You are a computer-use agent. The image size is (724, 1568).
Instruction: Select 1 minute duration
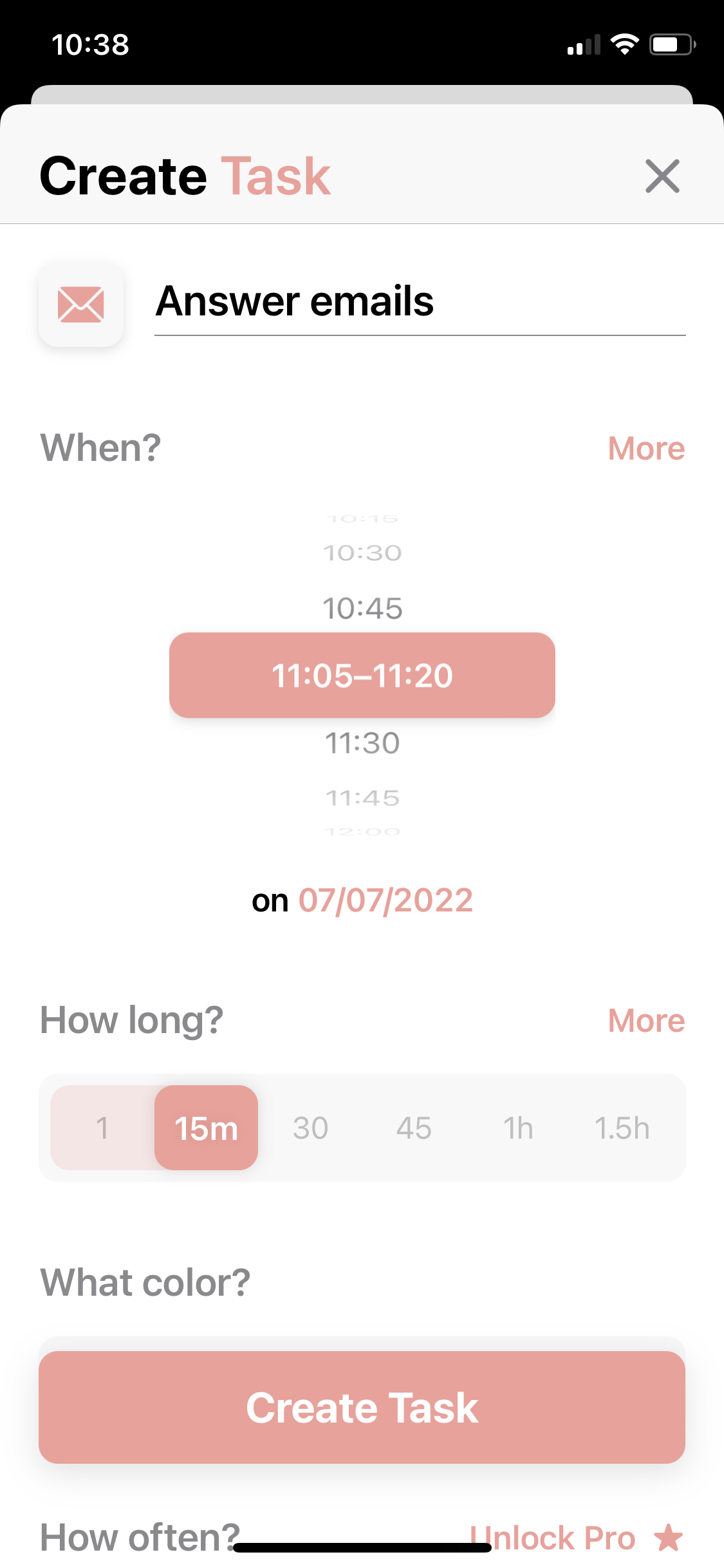tap(103, 1127)
